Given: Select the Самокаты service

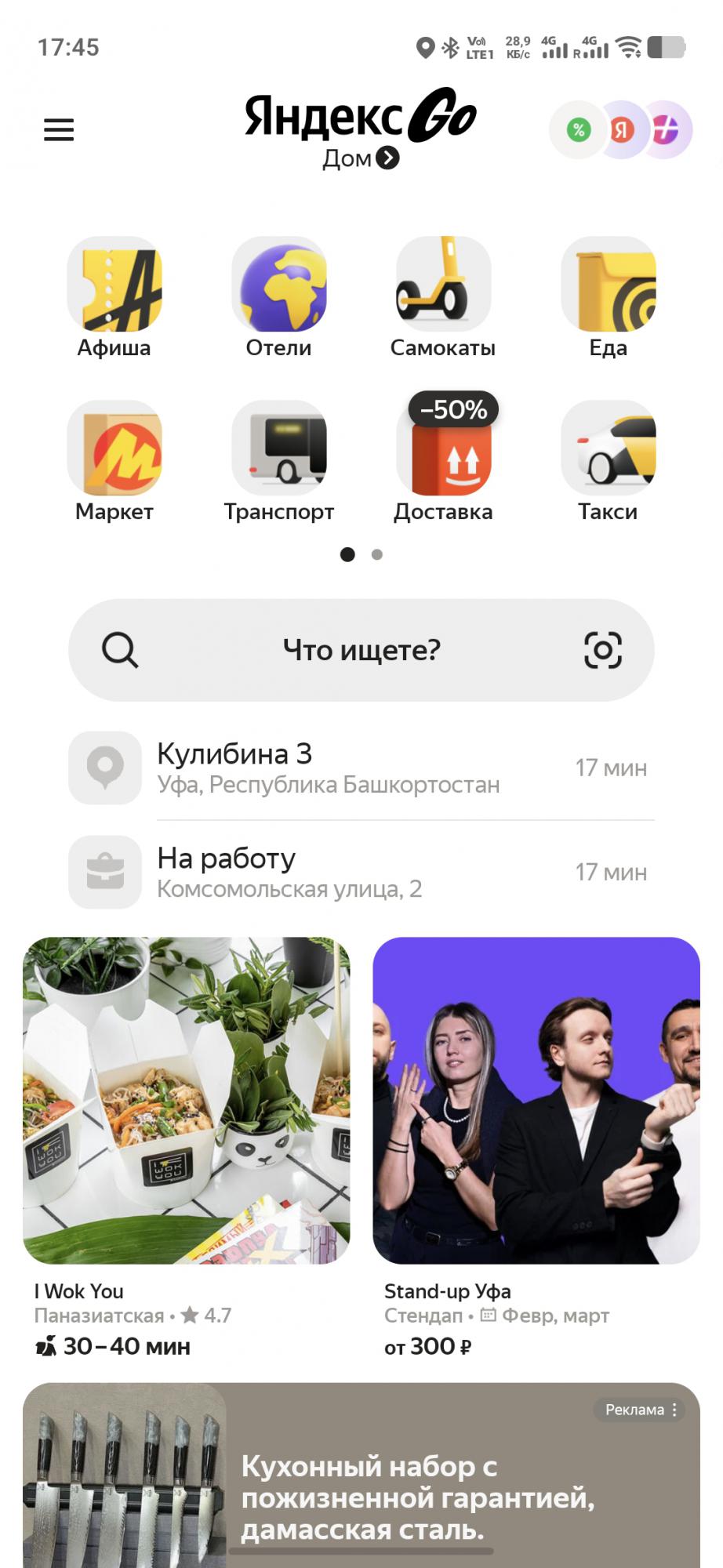Looking at the screenshot, I should click(443, 286).
